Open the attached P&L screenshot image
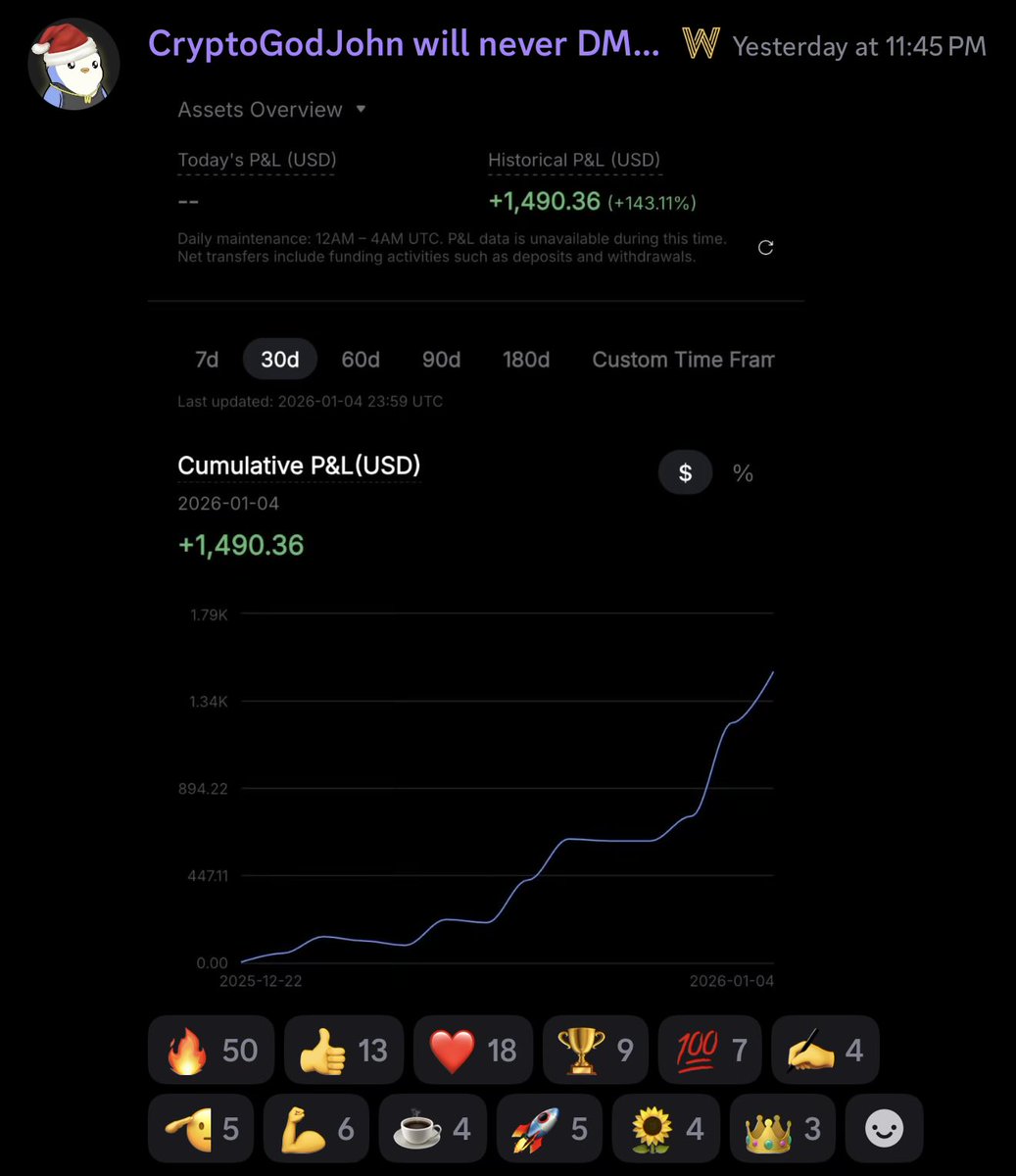The image size is (1016, 1176). click(x=476, y=539)
